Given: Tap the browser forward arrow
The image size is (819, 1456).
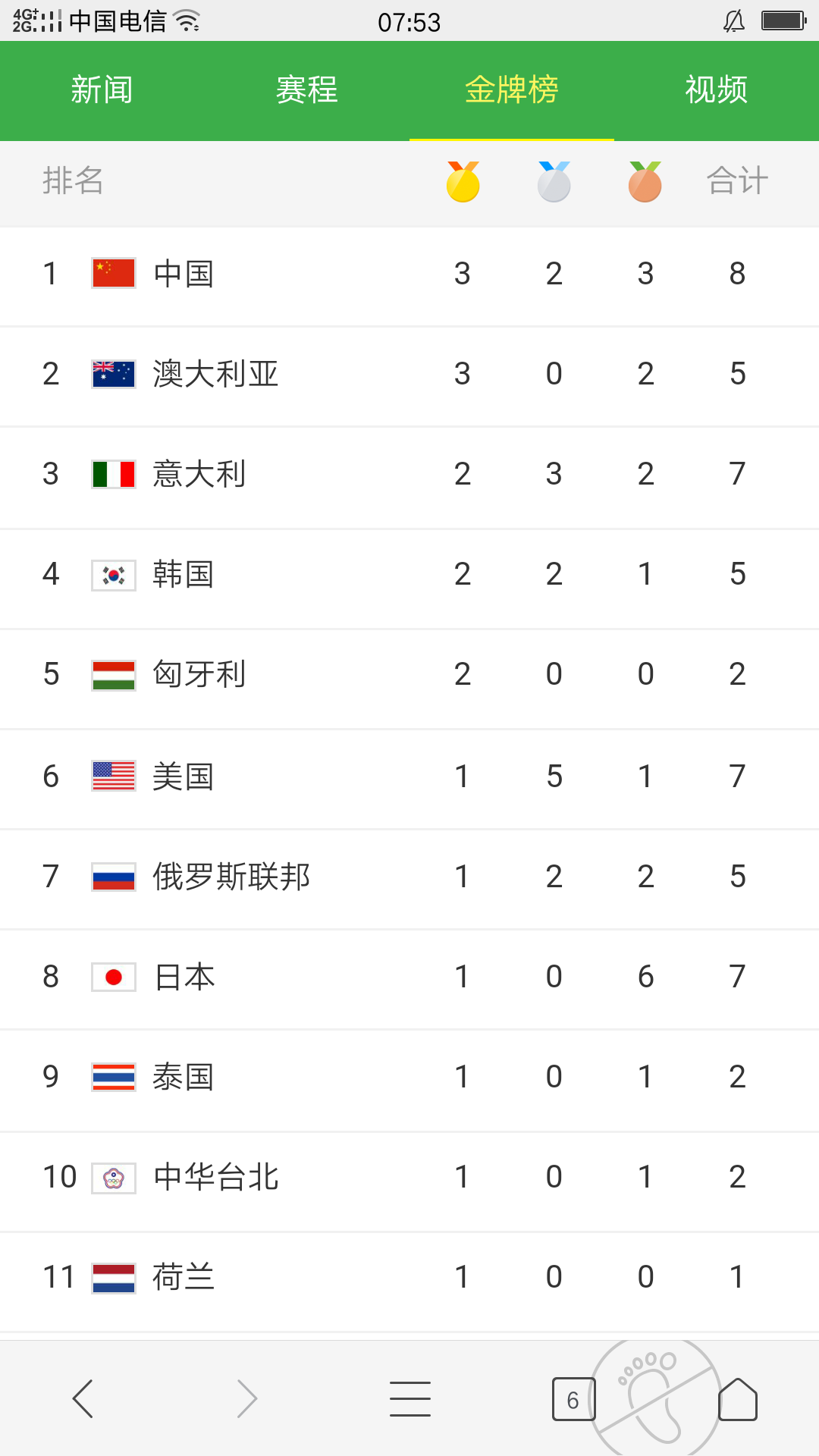Looking at the screenshot, I should [x=247, y=1399].
